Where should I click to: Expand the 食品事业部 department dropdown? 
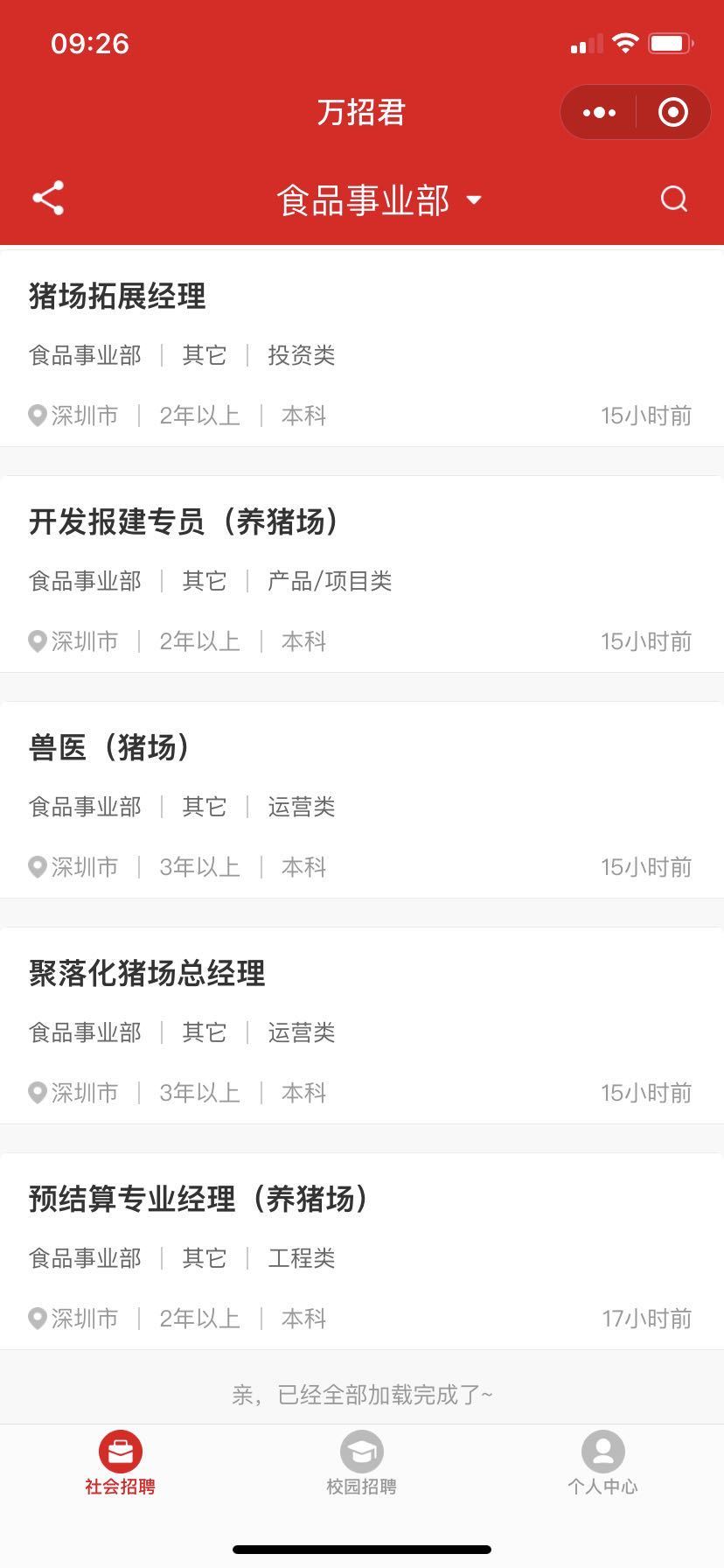[x=379, y=200]
